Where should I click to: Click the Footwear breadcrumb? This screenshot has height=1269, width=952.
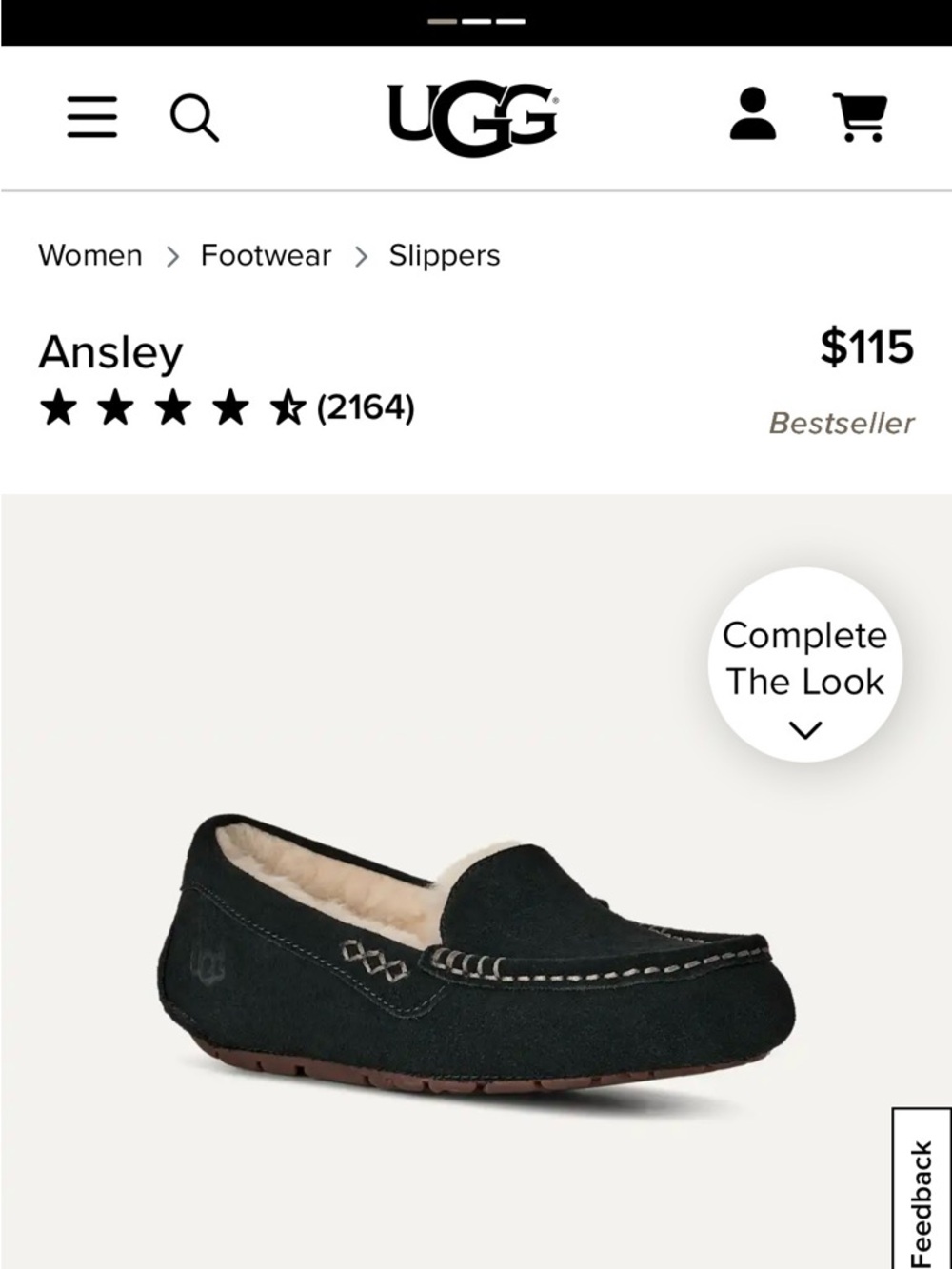pos(264,255)
